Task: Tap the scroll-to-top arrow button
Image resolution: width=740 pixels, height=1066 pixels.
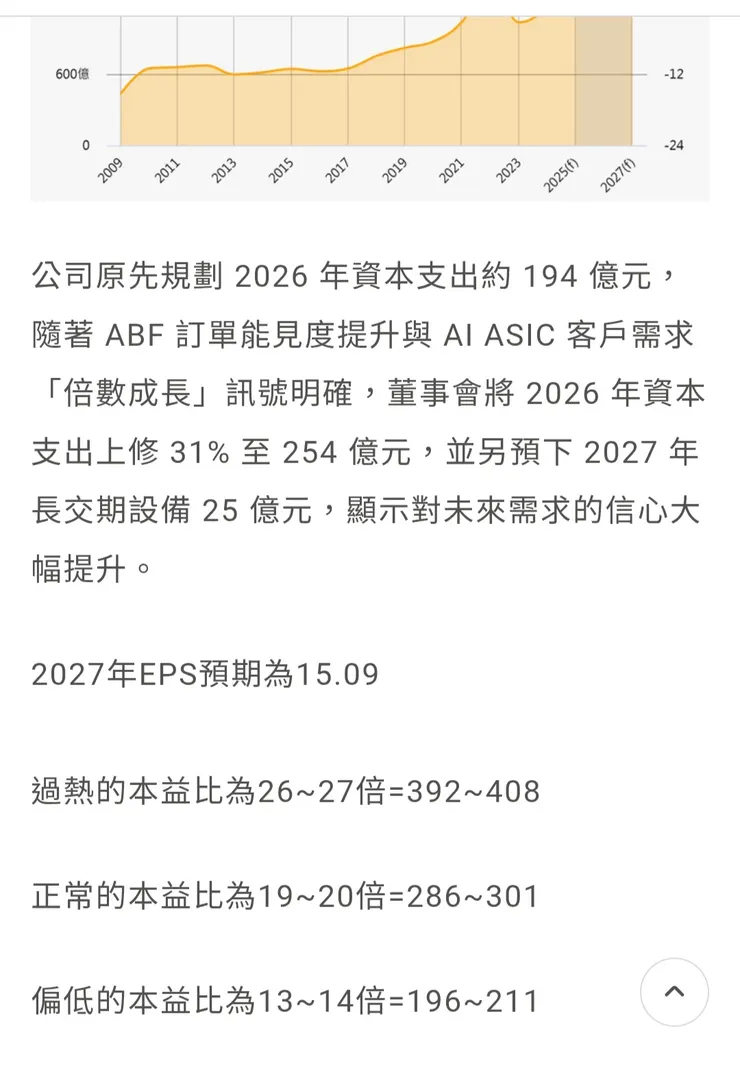Action: click(674, 992)
